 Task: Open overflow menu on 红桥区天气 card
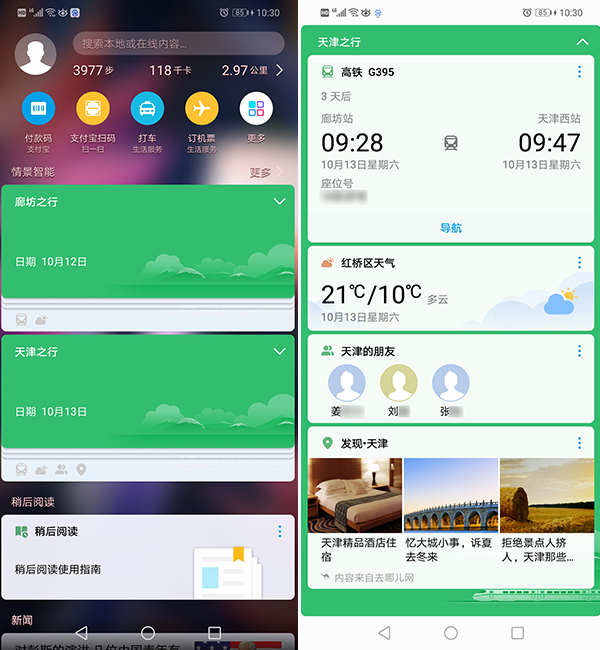[579, 263]
